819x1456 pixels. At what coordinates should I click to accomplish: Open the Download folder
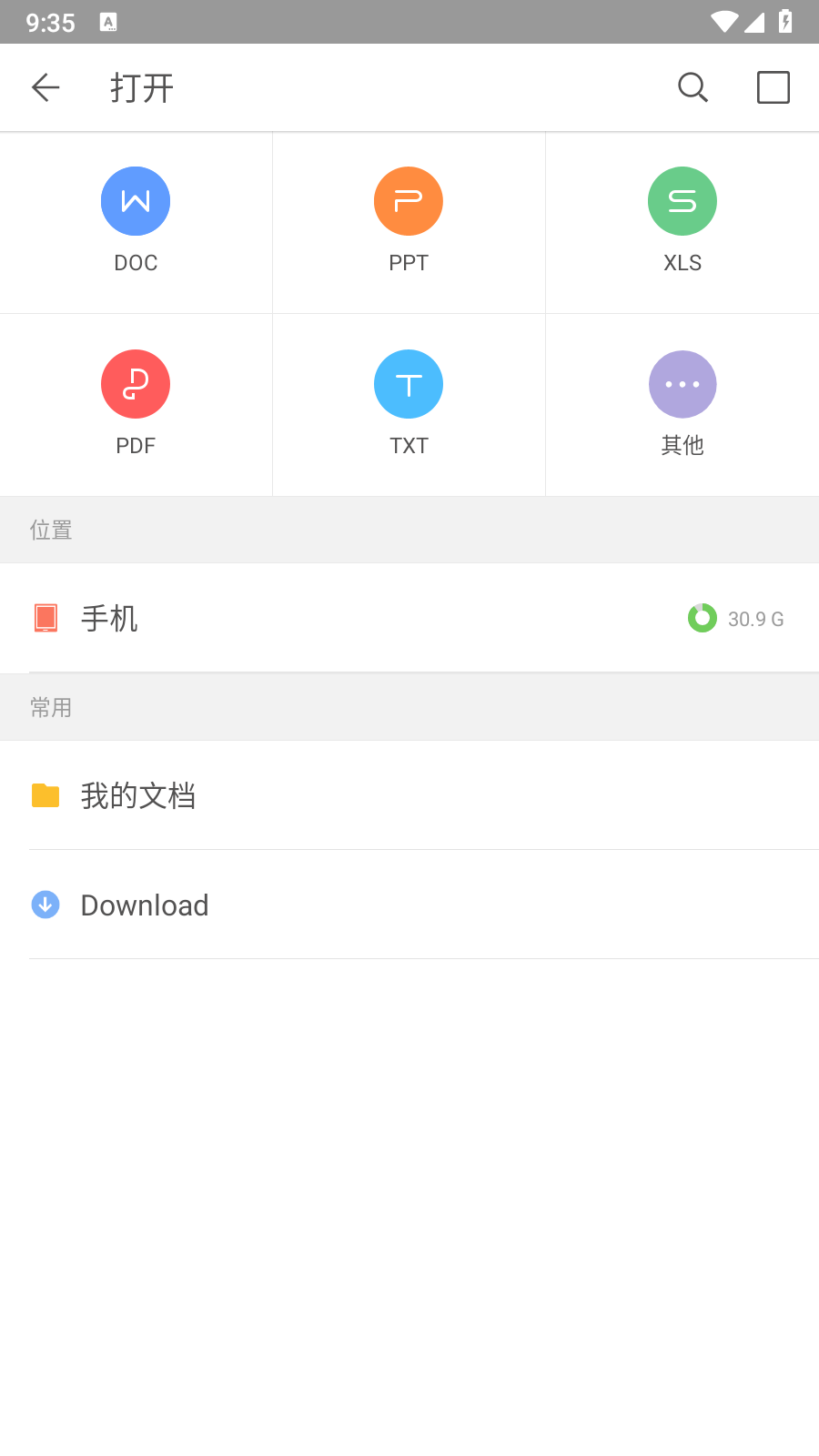(409, 905)
